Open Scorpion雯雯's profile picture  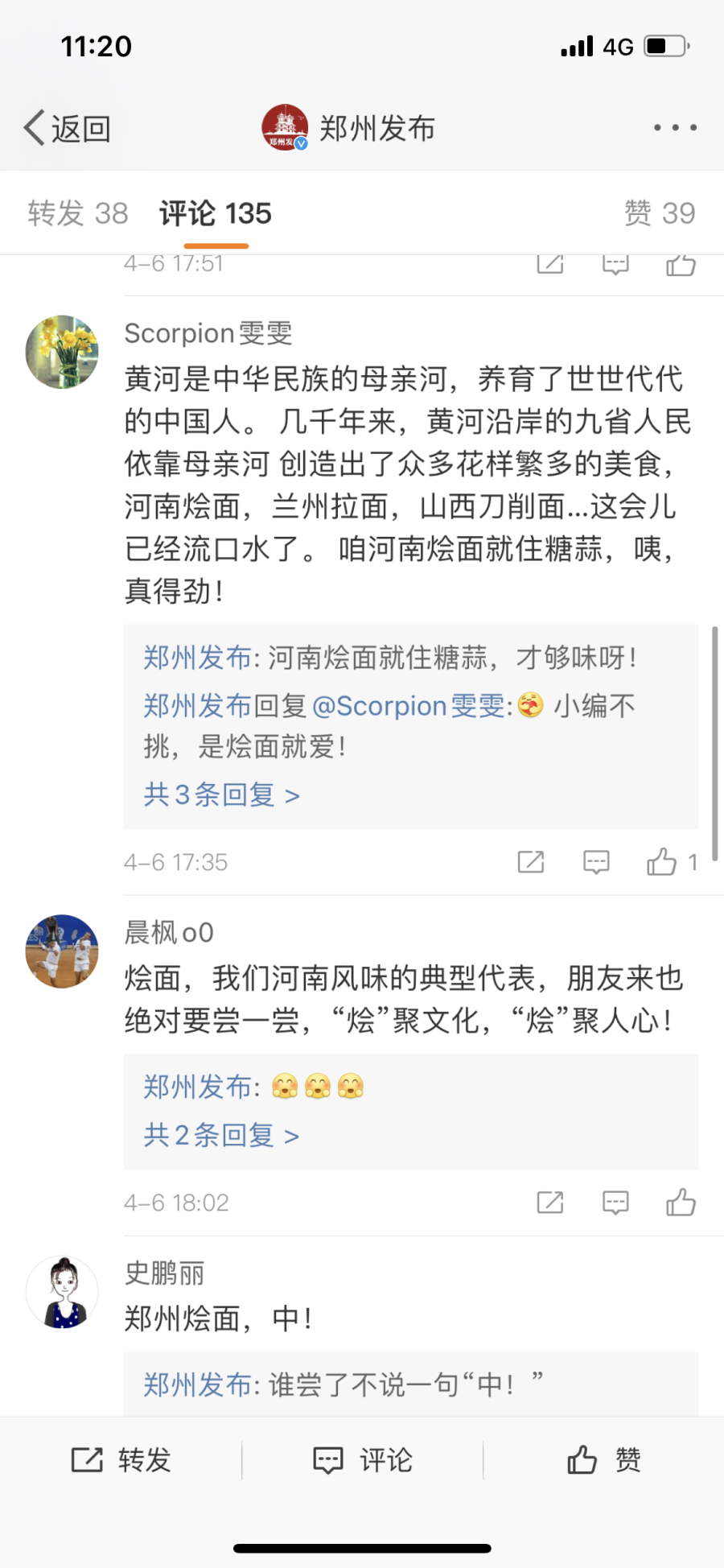coord(62,352)
